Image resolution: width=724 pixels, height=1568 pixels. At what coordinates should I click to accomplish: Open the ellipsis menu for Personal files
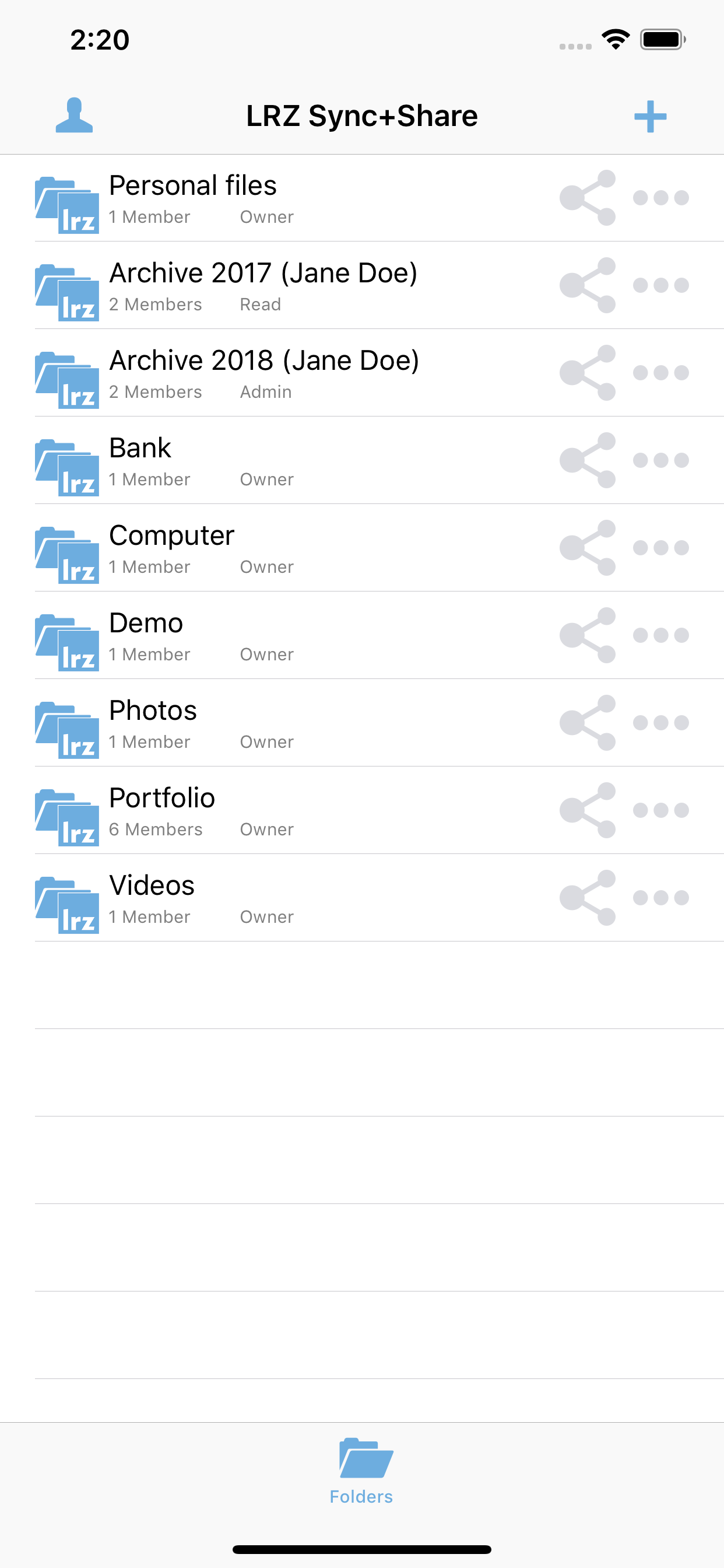tap(660, 199)
